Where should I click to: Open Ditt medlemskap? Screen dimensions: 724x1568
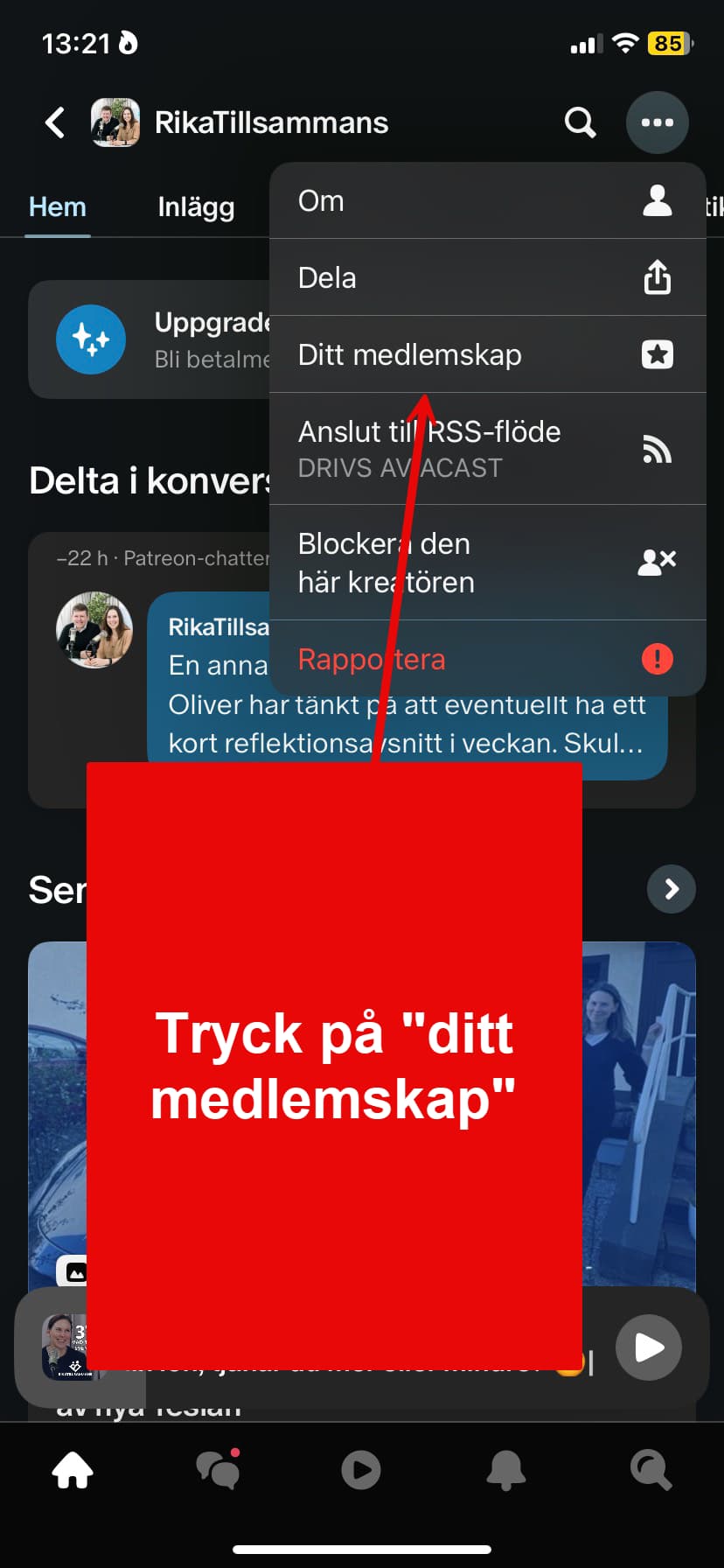coord(487,354)
